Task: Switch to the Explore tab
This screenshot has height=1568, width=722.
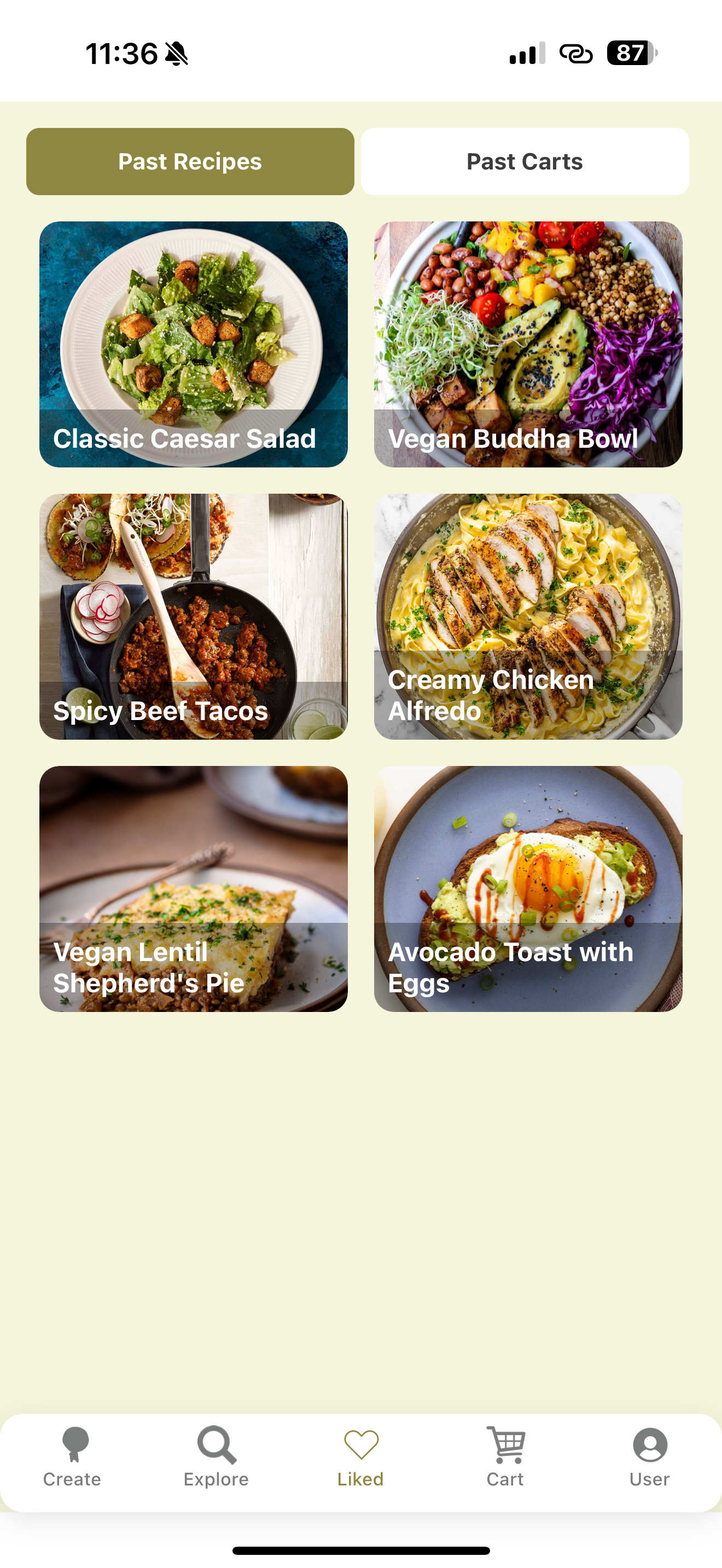Action: click(x=216, y=1458)
